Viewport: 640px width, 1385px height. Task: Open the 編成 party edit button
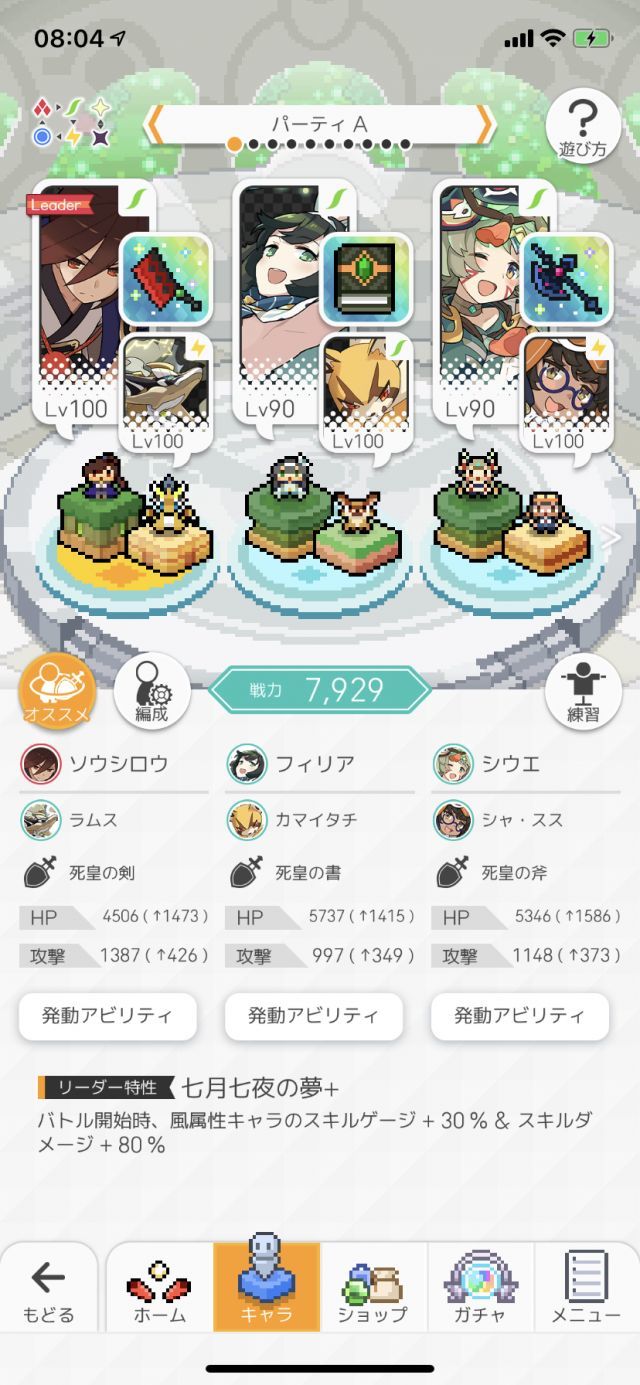tap(152, 691)
